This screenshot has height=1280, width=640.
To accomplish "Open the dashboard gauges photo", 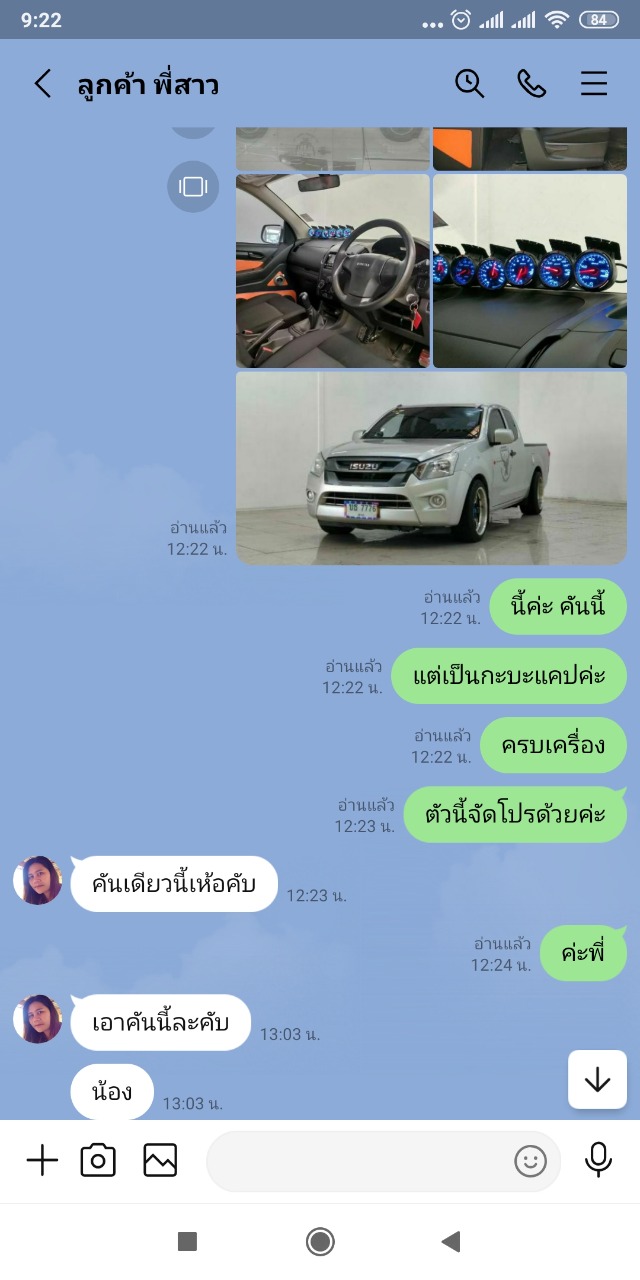I will (529, 271).
